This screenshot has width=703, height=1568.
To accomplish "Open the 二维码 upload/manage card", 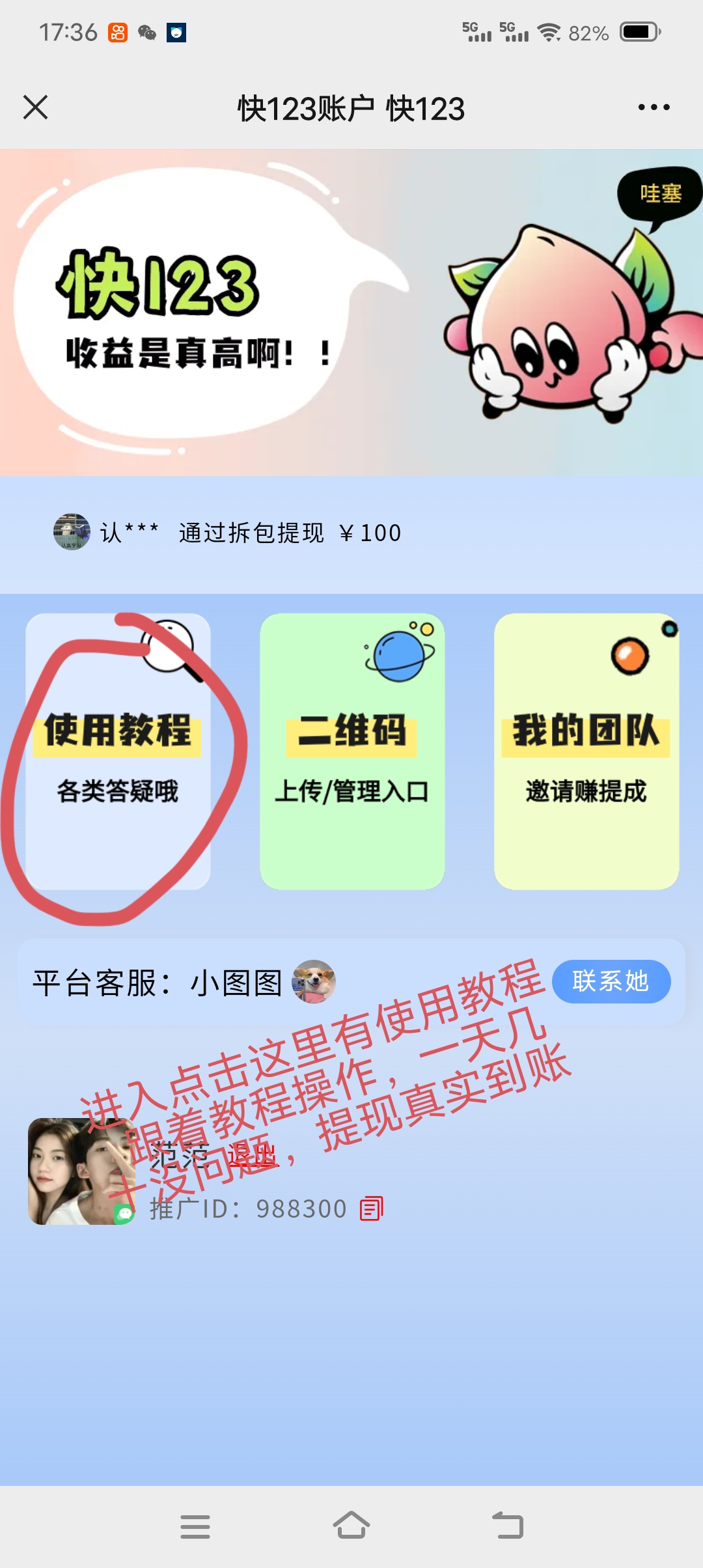I will [352, 751].
